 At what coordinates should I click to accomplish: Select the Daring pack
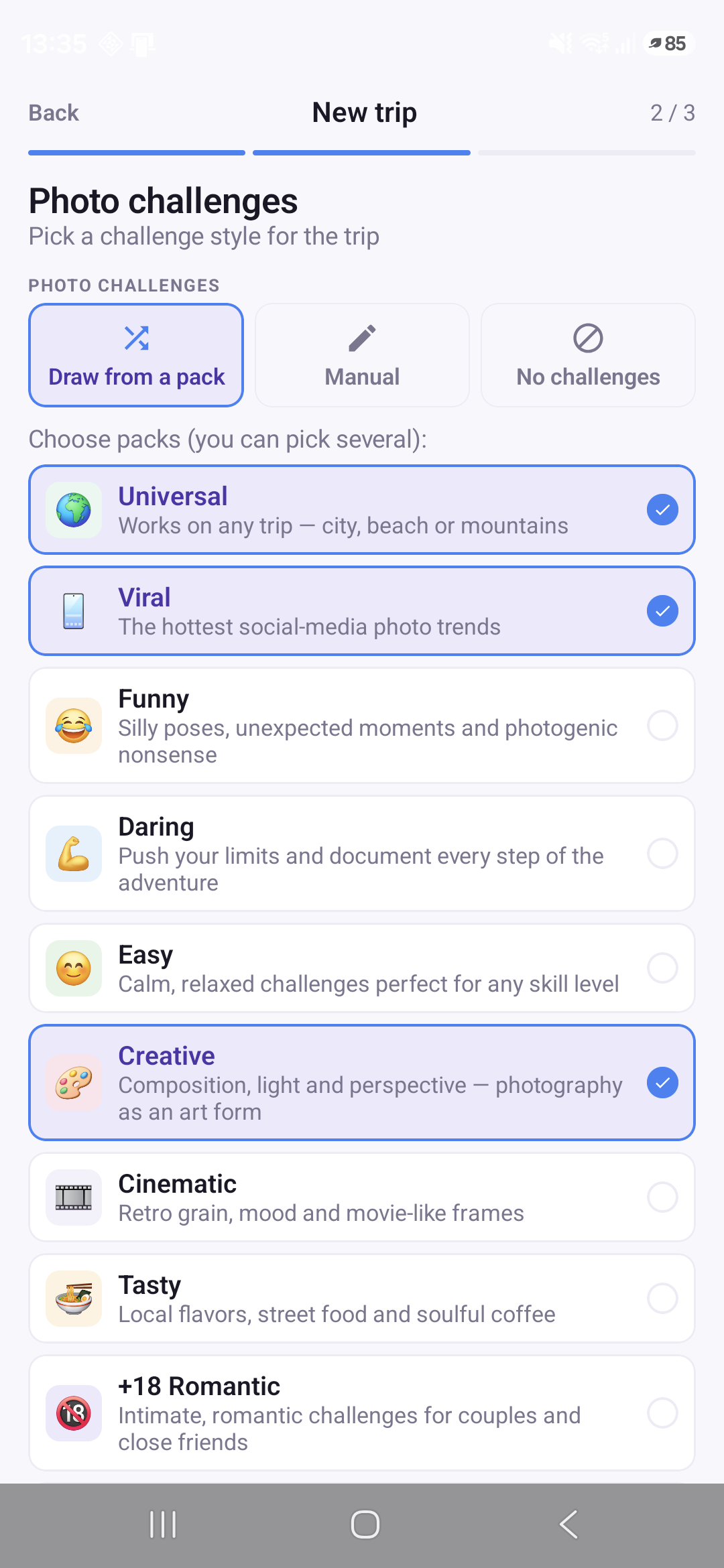pos(362,854)
